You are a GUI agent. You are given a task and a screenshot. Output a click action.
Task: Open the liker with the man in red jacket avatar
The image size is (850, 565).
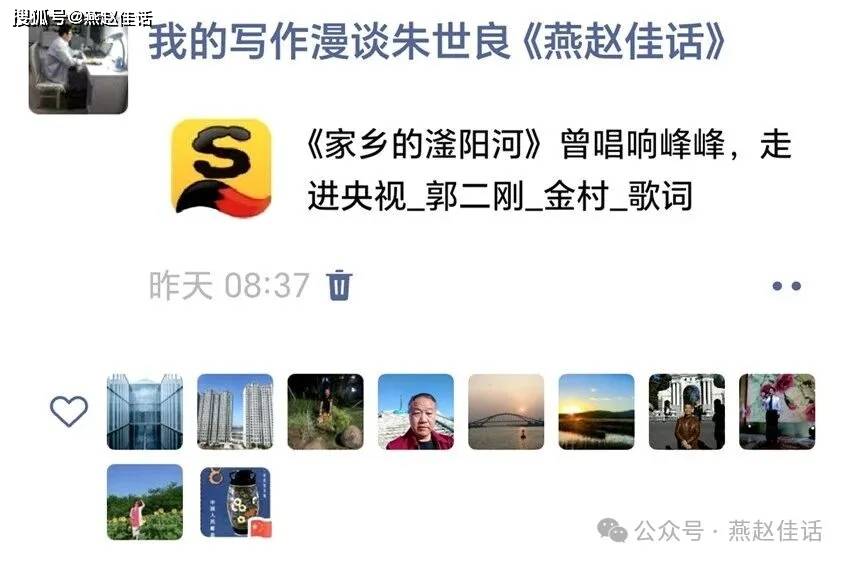pyautogui.click(x=416, y=411)
